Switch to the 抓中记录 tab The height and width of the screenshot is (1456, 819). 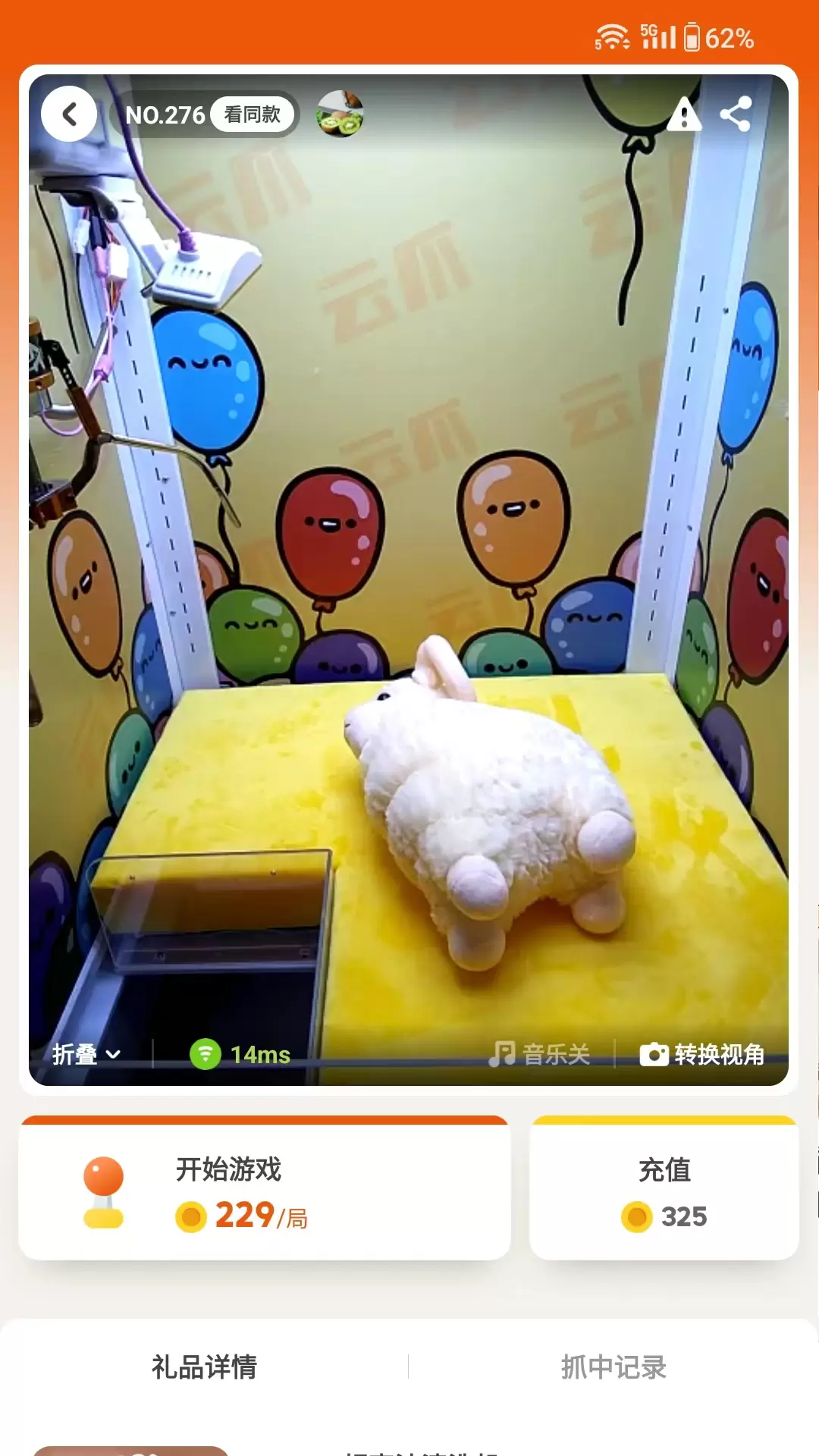point(613,1367)
